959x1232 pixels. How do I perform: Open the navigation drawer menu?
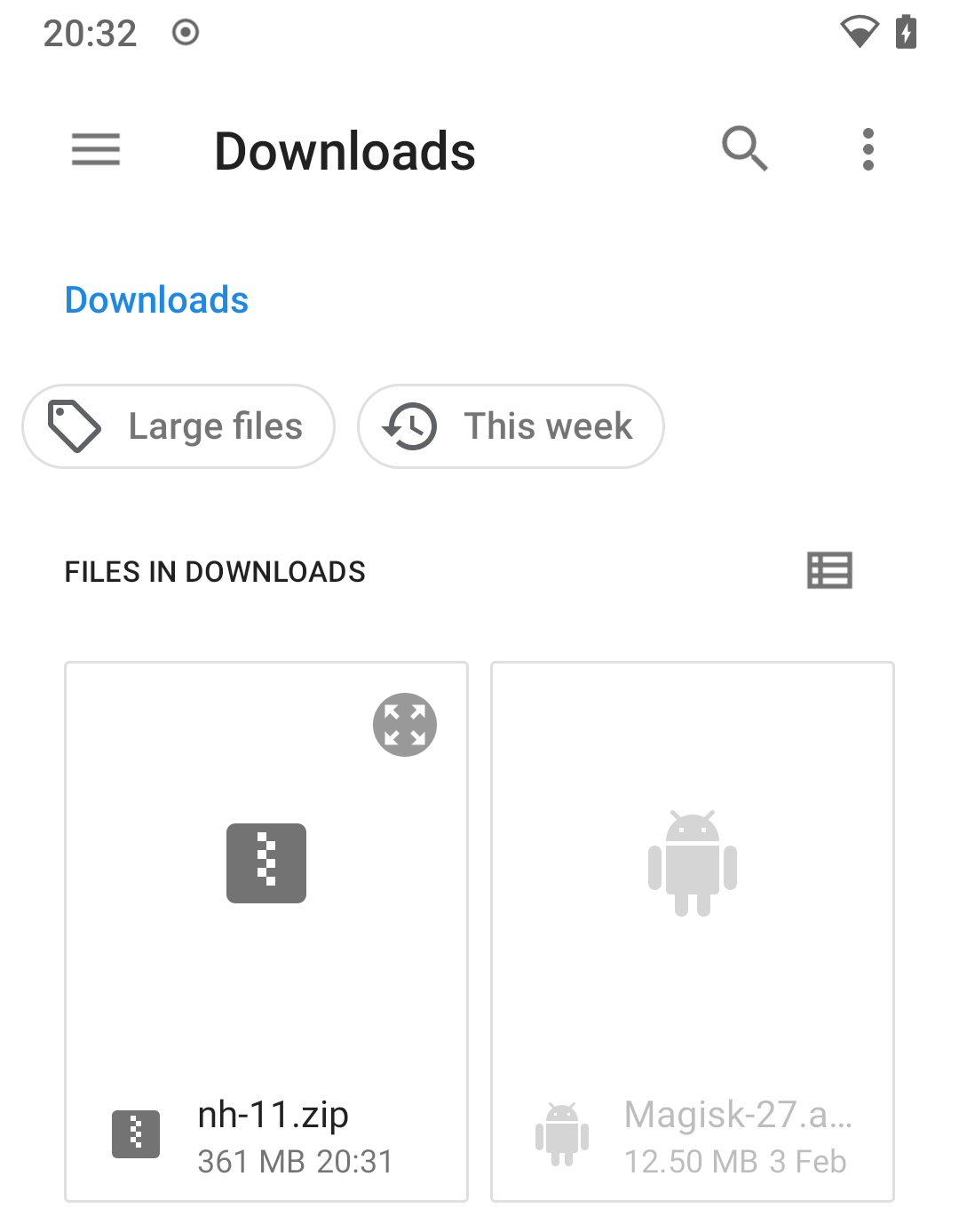pyautogui.click(x=96, y=149)
